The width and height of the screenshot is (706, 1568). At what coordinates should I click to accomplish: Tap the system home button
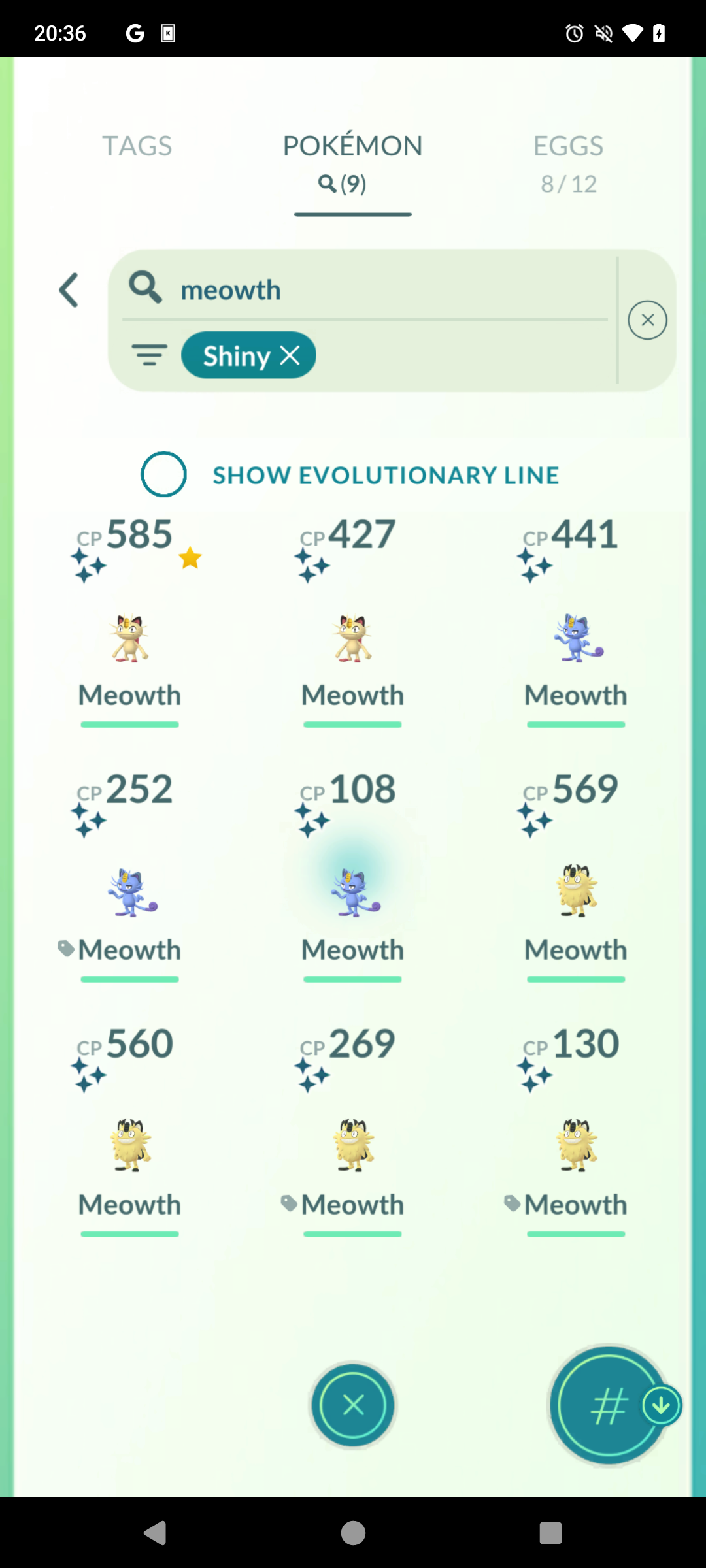click(353, 1533)
